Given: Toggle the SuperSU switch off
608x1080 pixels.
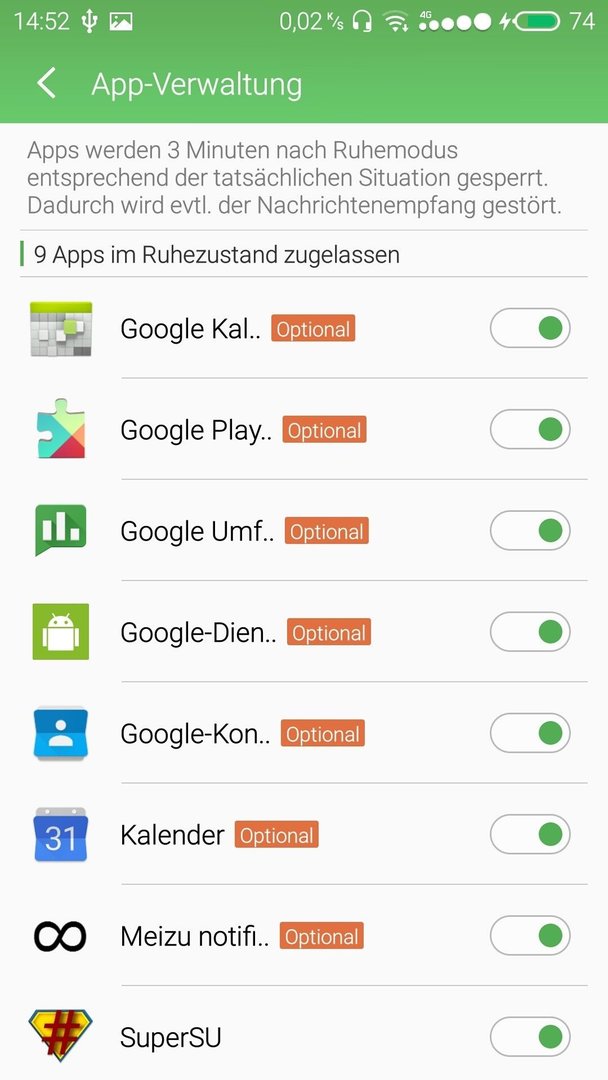Looking at the screenshot, I should point(530,1037).
